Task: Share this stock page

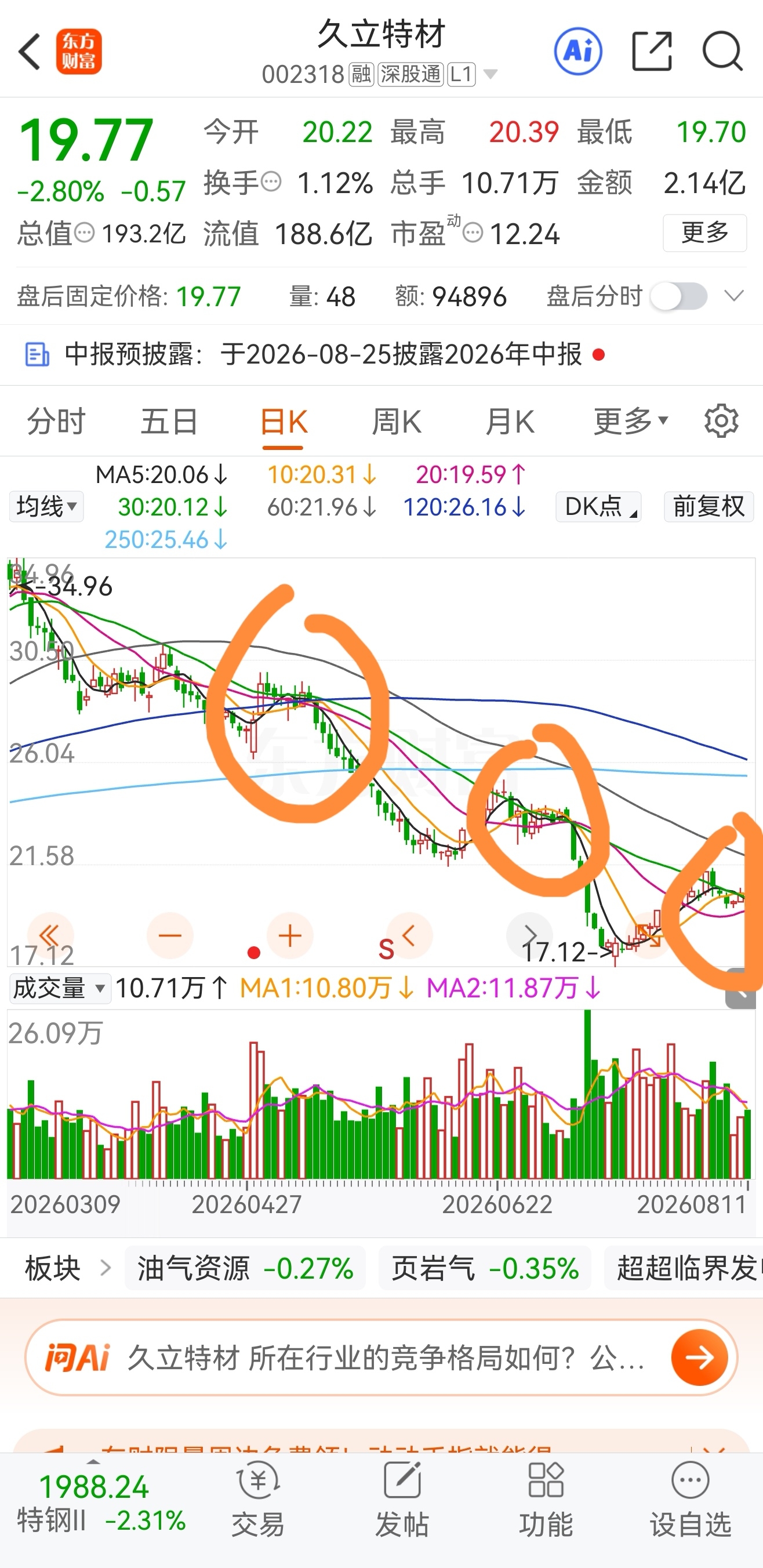Action: (652, 52)
